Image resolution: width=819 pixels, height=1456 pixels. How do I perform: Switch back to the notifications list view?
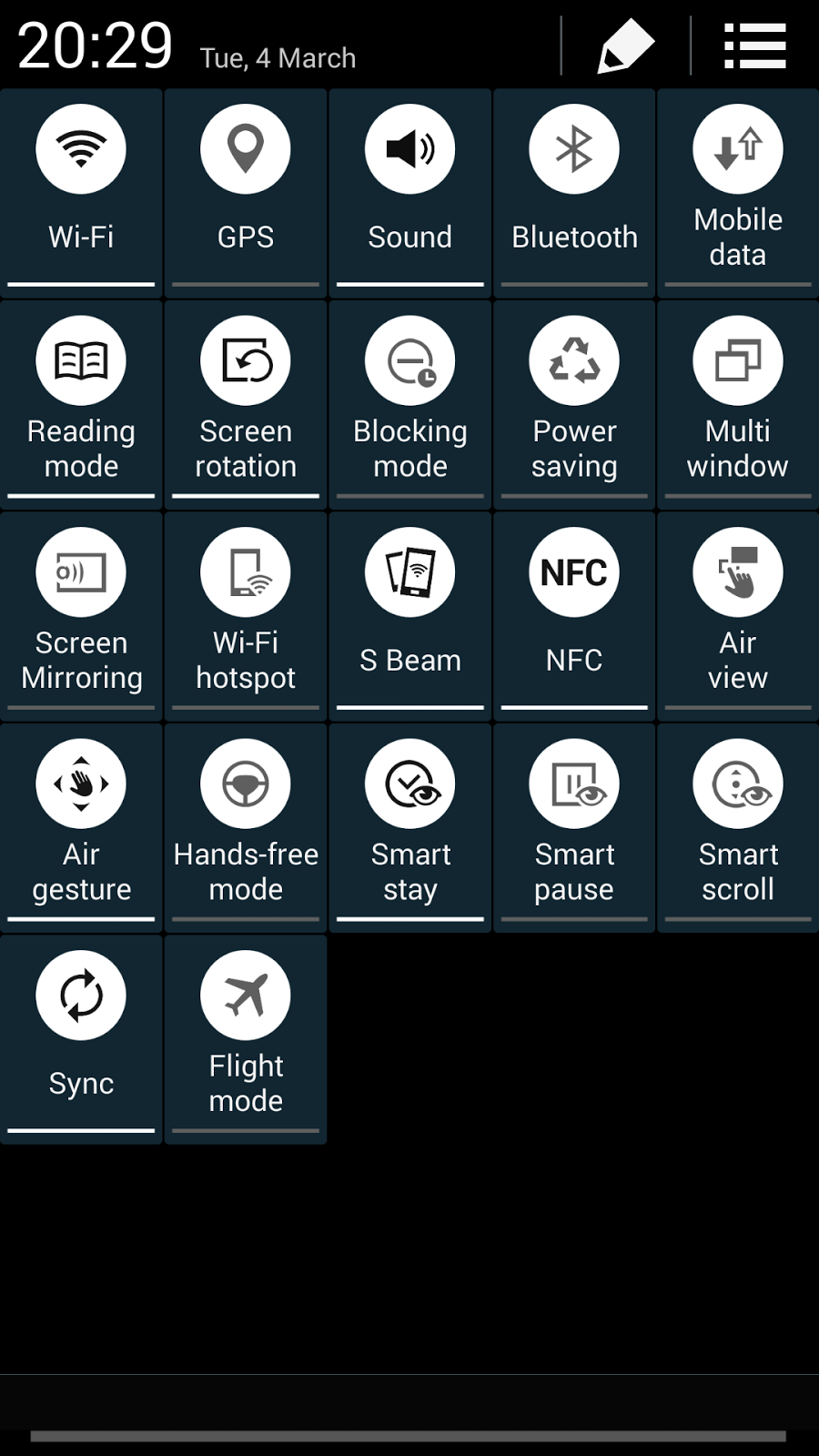[754, 46]
